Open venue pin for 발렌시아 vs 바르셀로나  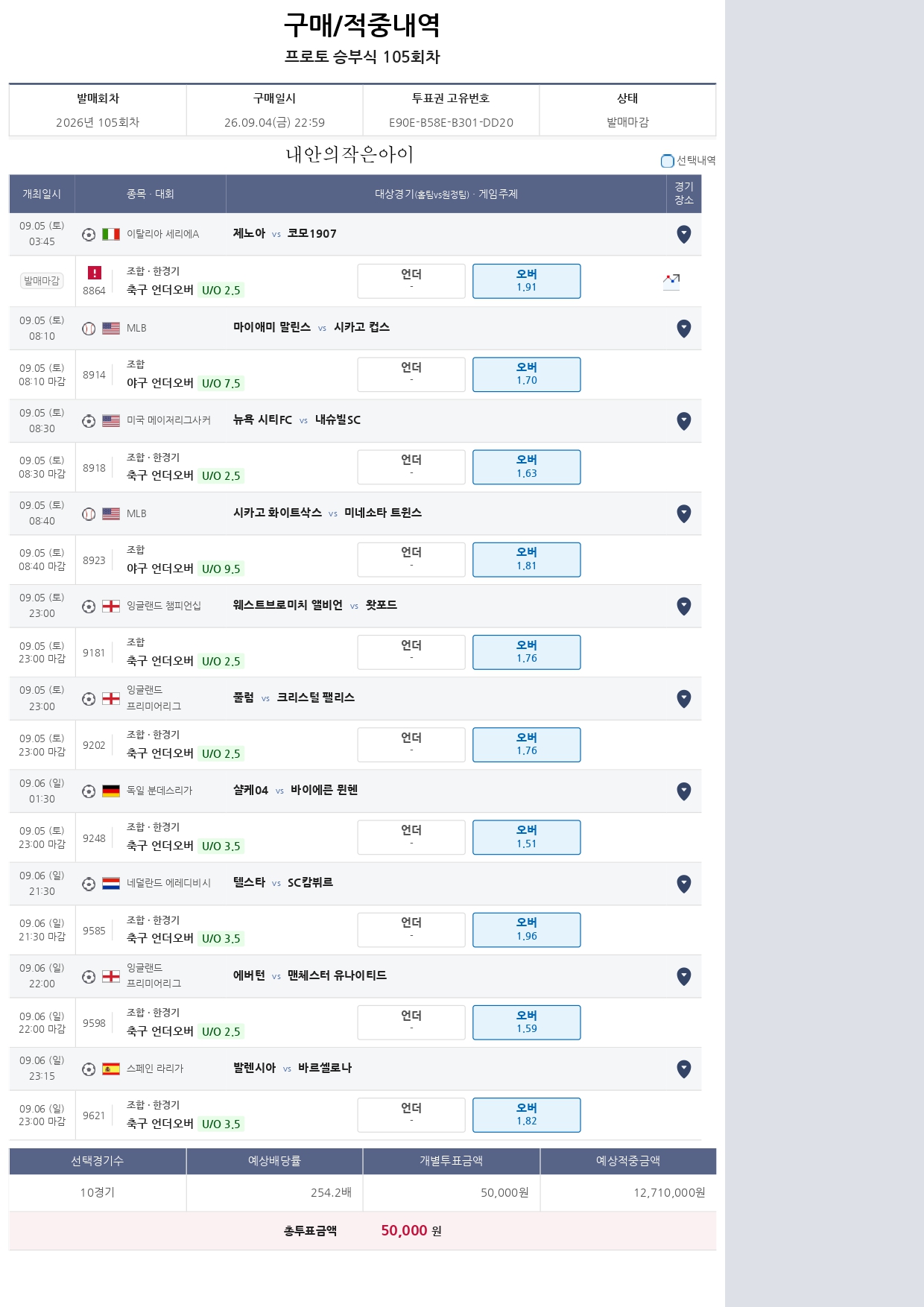pyautogui.click(x=683, y=1069)
